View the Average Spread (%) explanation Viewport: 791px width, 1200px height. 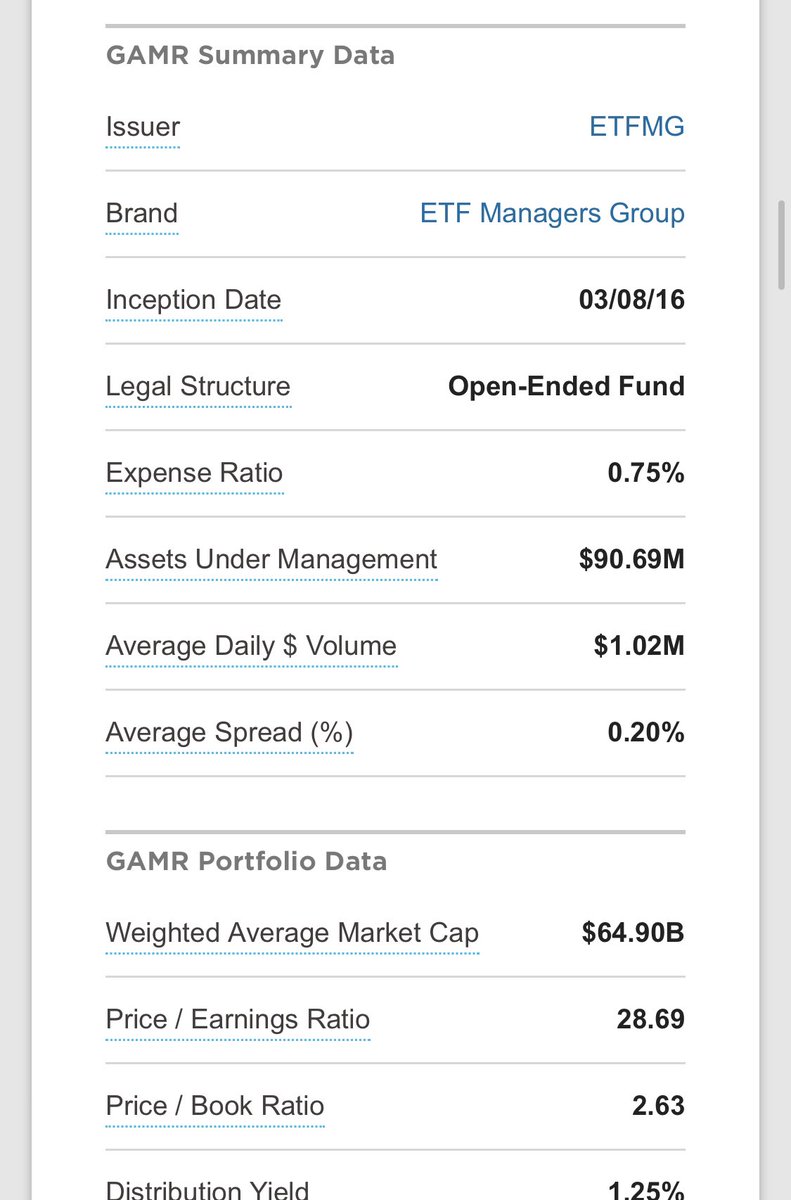[x=229, y=732]
